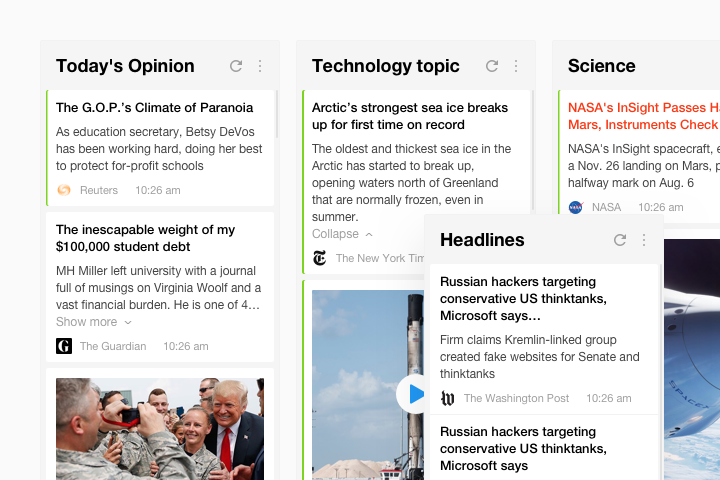Collapse the Arctic sea ice article
Viewport: 720px width, 480px height.
342,234
